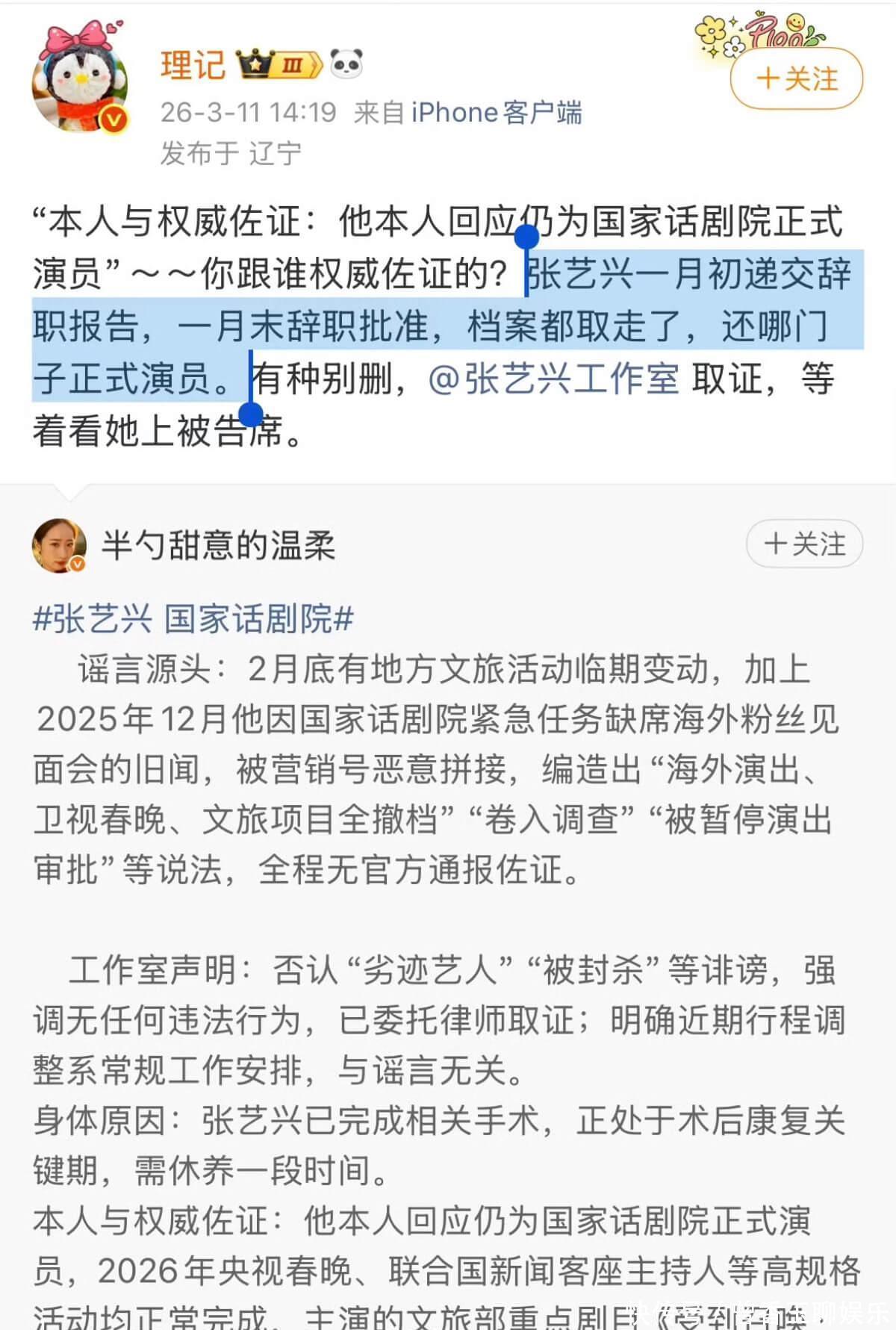896x1330 pixels.
Task: Follow 半勺甜意的温柔
Action: (804, 544)
